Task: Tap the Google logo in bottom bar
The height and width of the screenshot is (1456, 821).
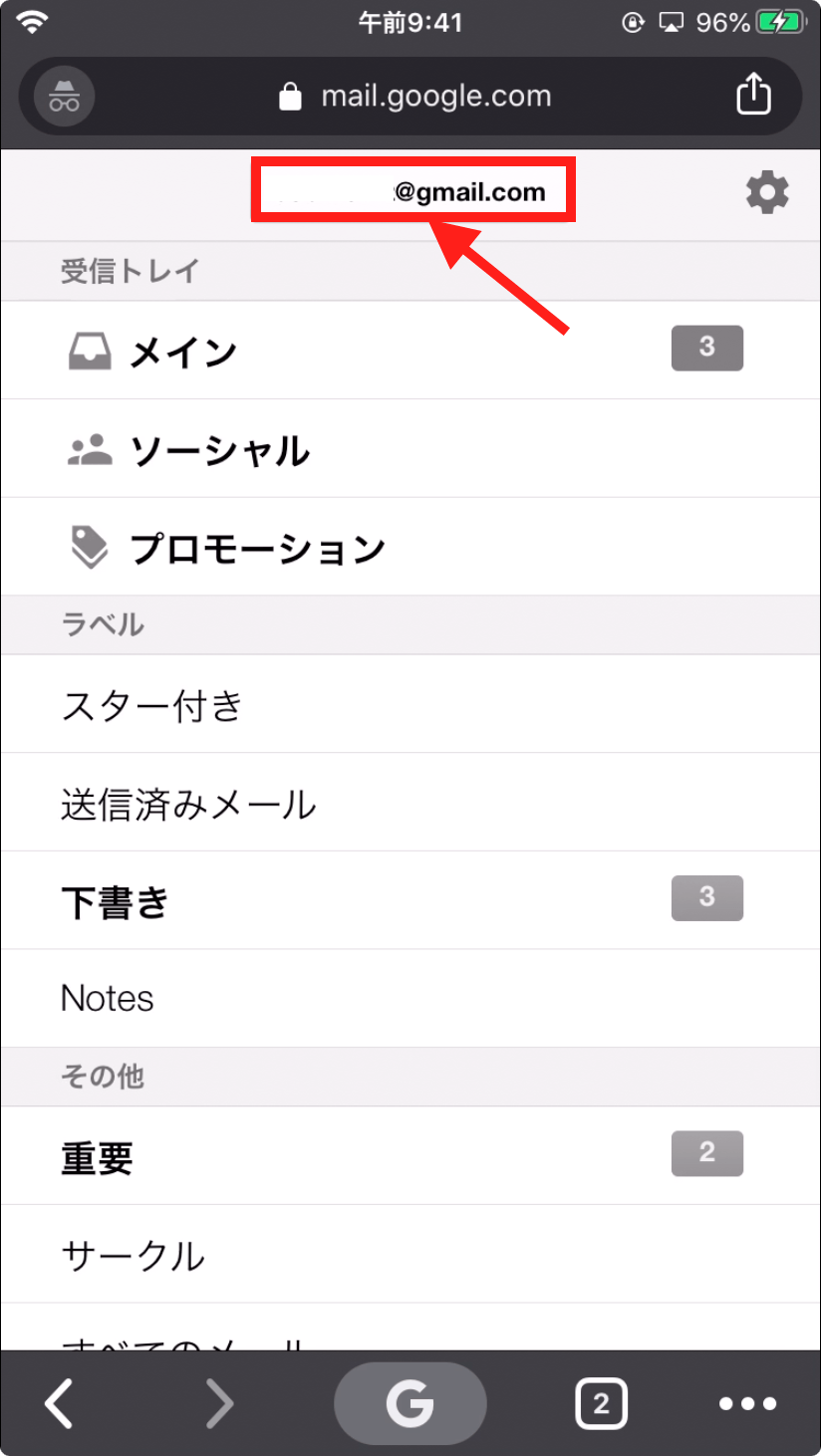Action: (410, 1402)
